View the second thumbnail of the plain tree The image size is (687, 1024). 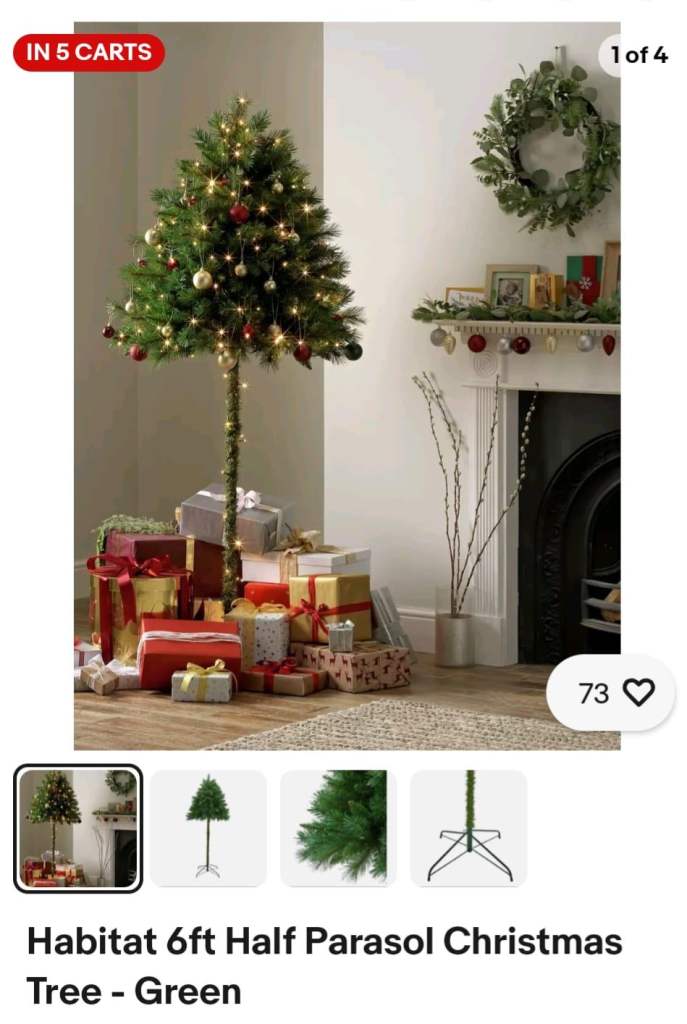pyautogui.click(x=208, y=828)
